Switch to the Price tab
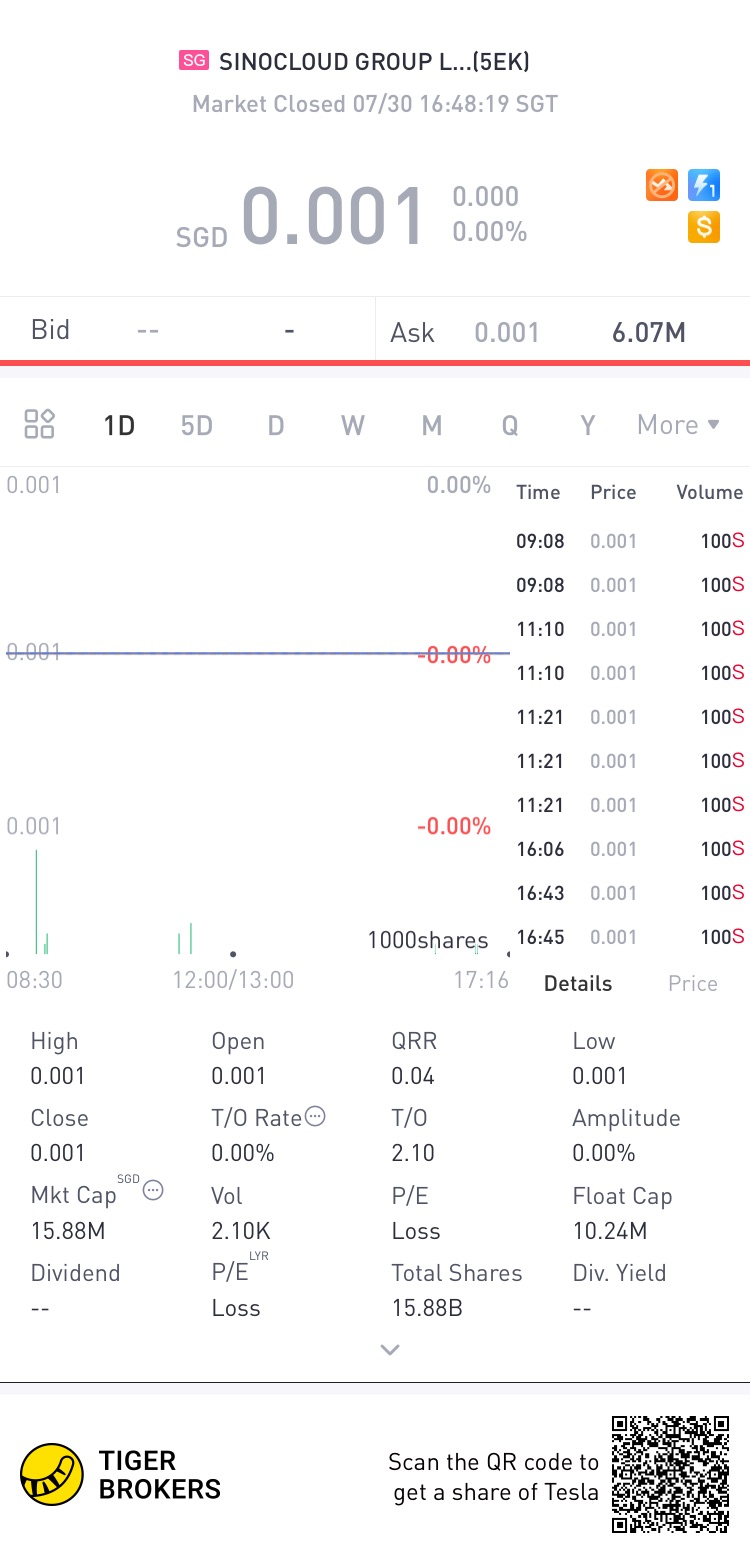The height and width of the screenshot is (1555, 750). point(692,984)
